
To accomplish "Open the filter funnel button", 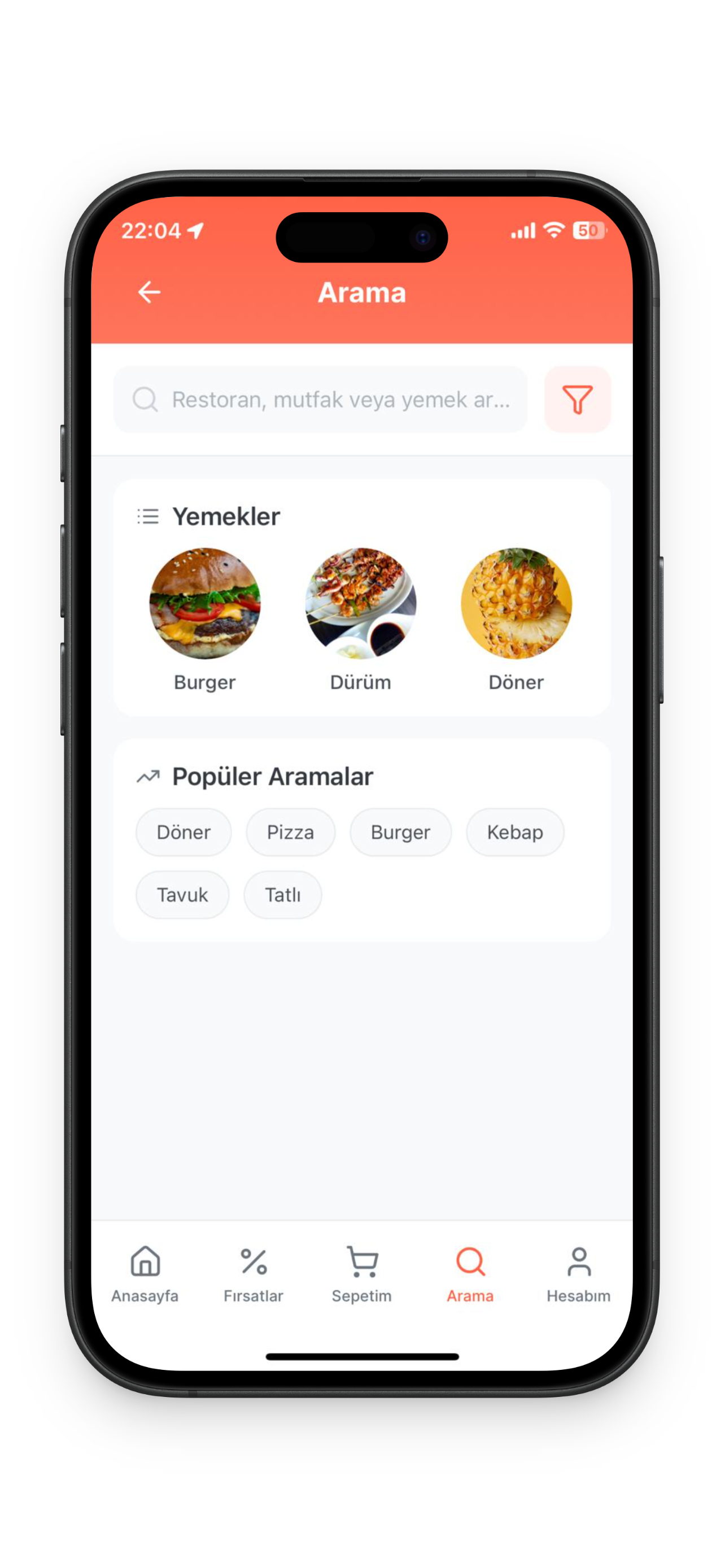I will click(577, 399).
